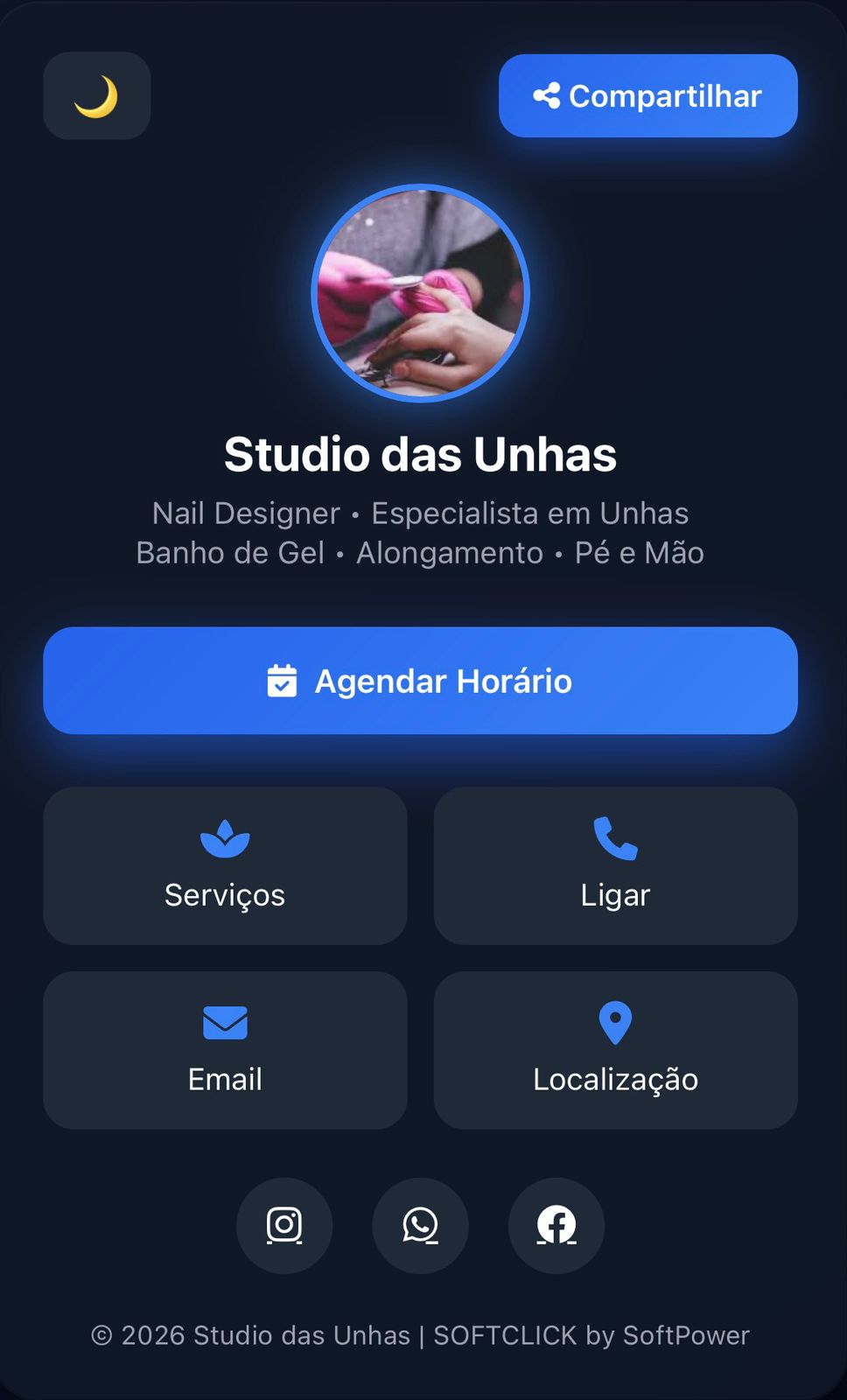847x1400 pixels.
Task: Open the Email contact card
Action: [225, 1049]
